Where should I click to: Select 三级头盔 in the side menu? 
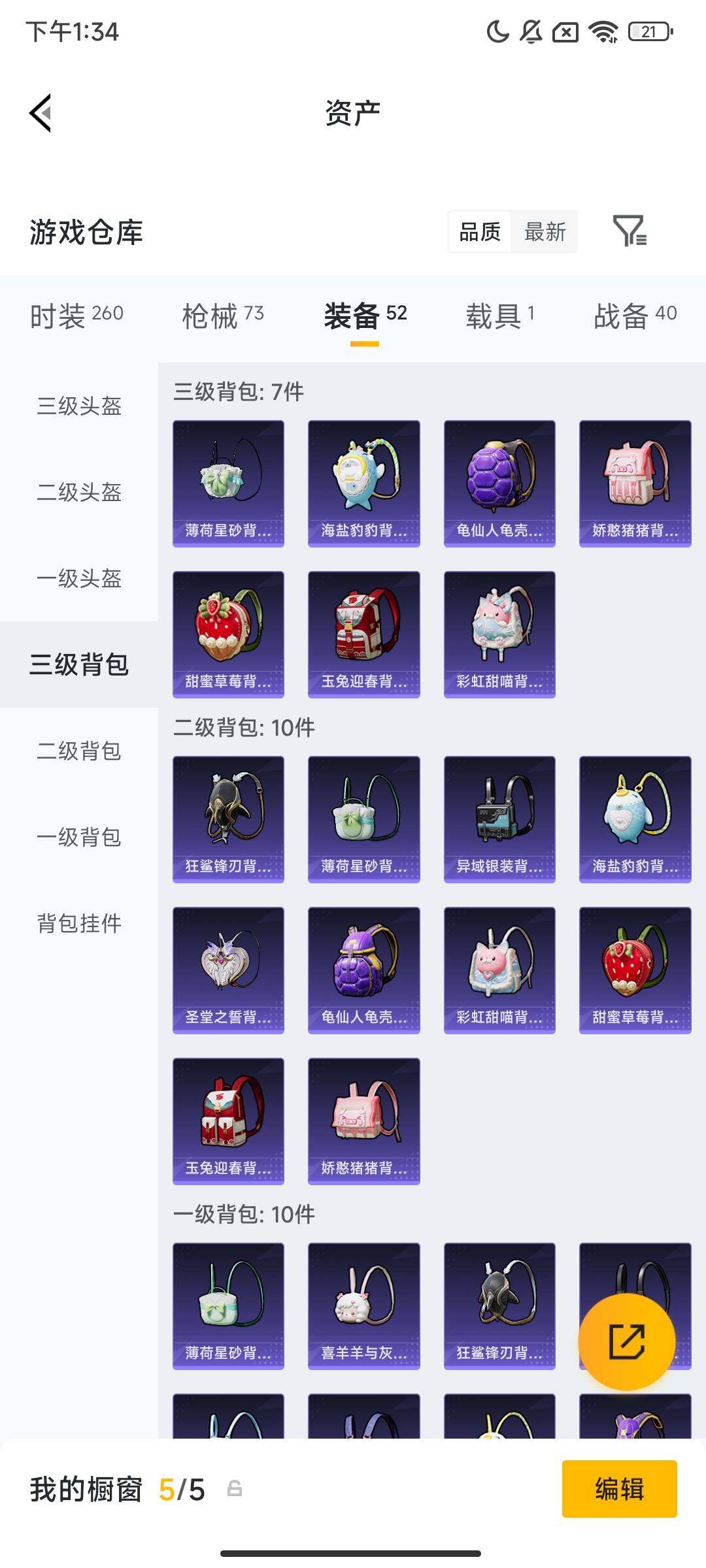[79, 406]
